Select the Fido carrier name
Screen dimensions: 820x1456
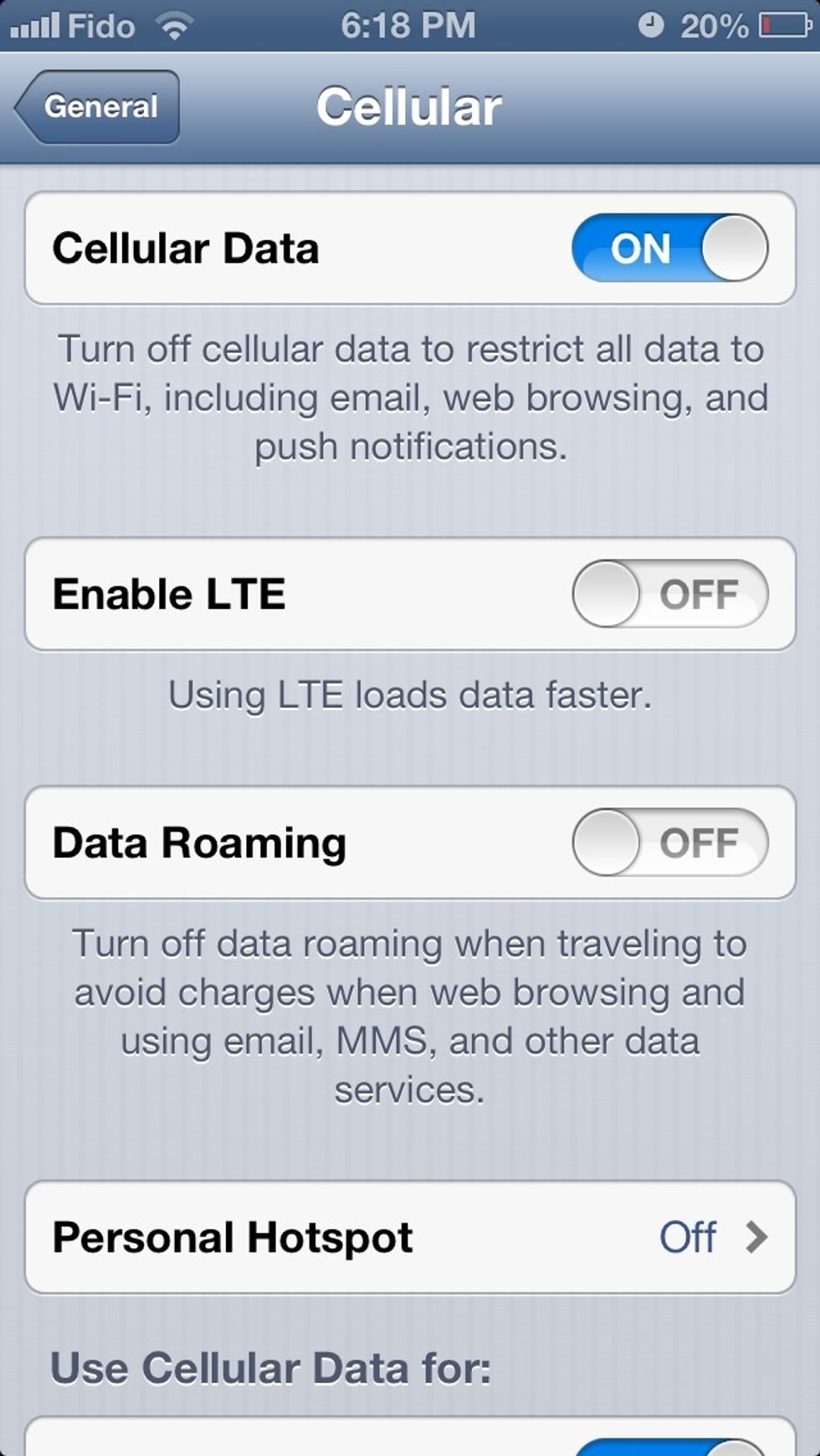100,27
